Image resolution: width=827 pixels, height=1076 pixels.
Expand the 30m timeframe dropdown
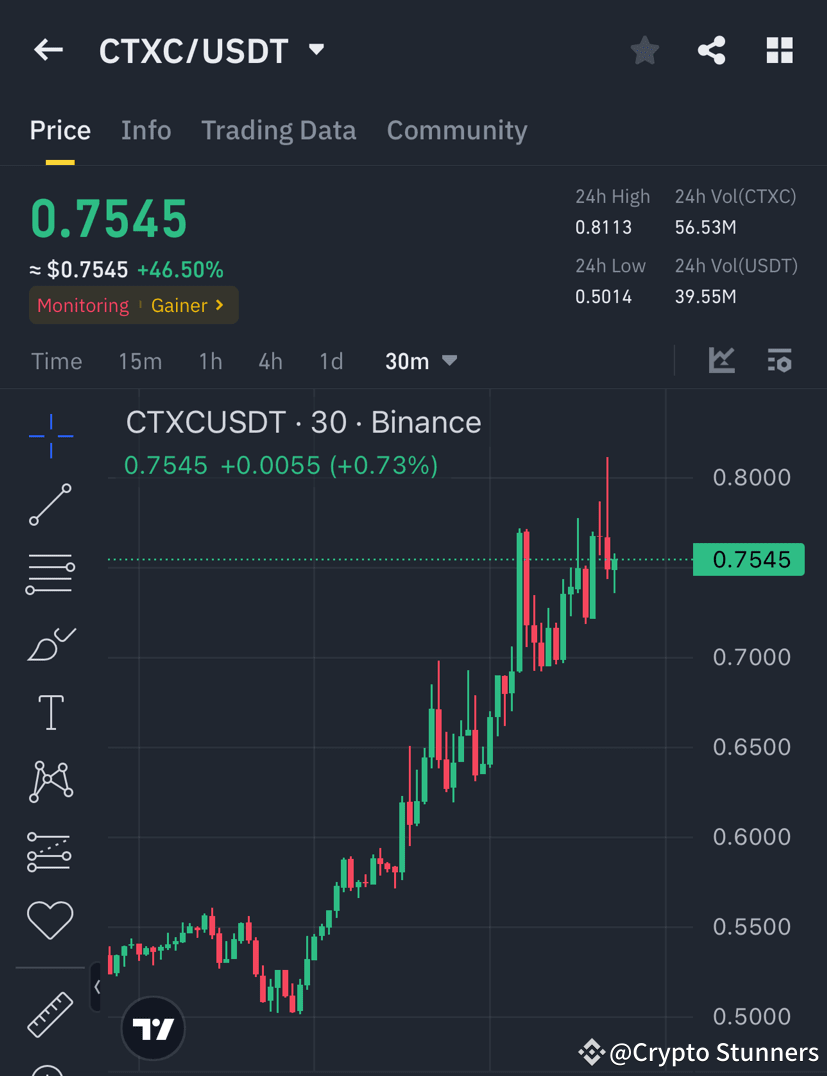coord(420,361)
